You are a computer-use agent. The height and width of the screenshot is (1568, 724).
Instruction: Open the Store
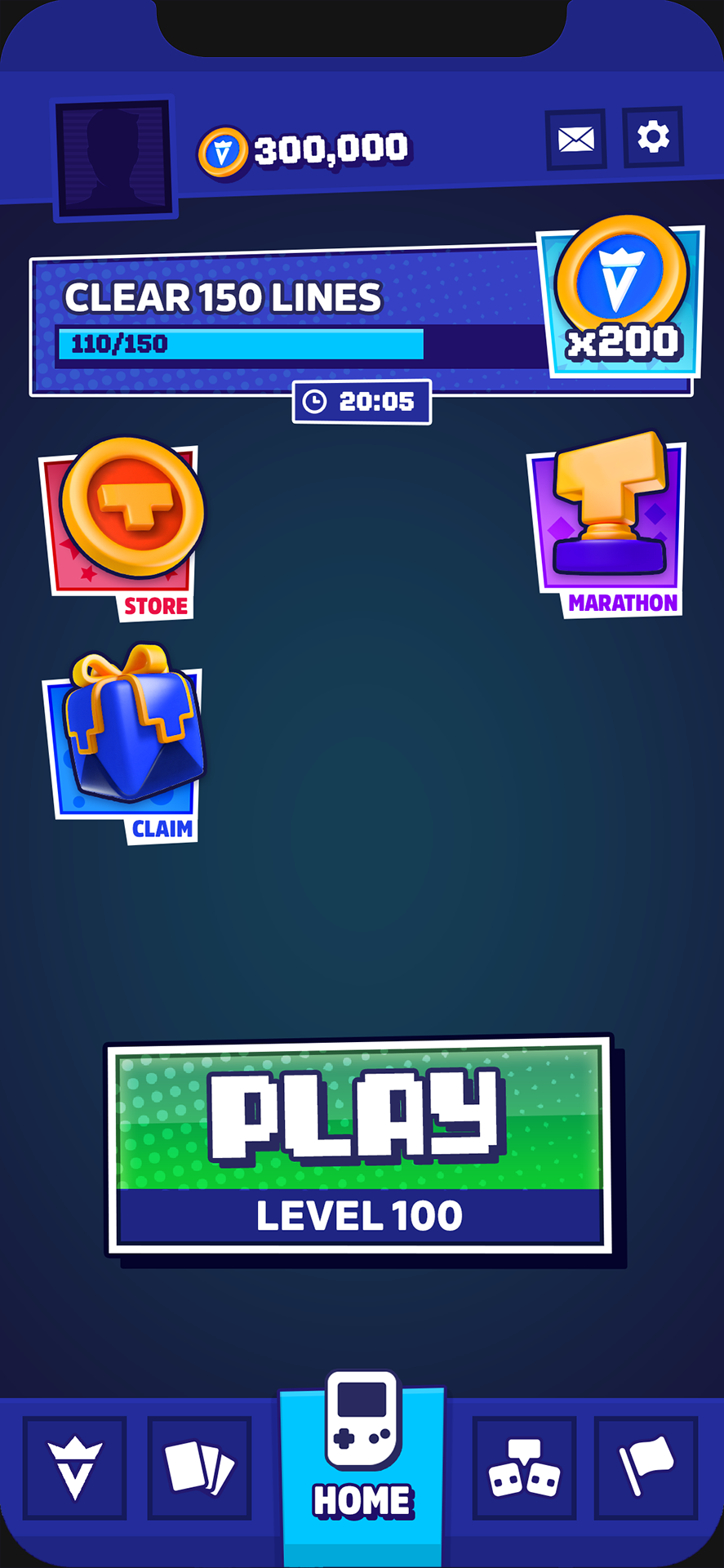[x=122, y=527]
